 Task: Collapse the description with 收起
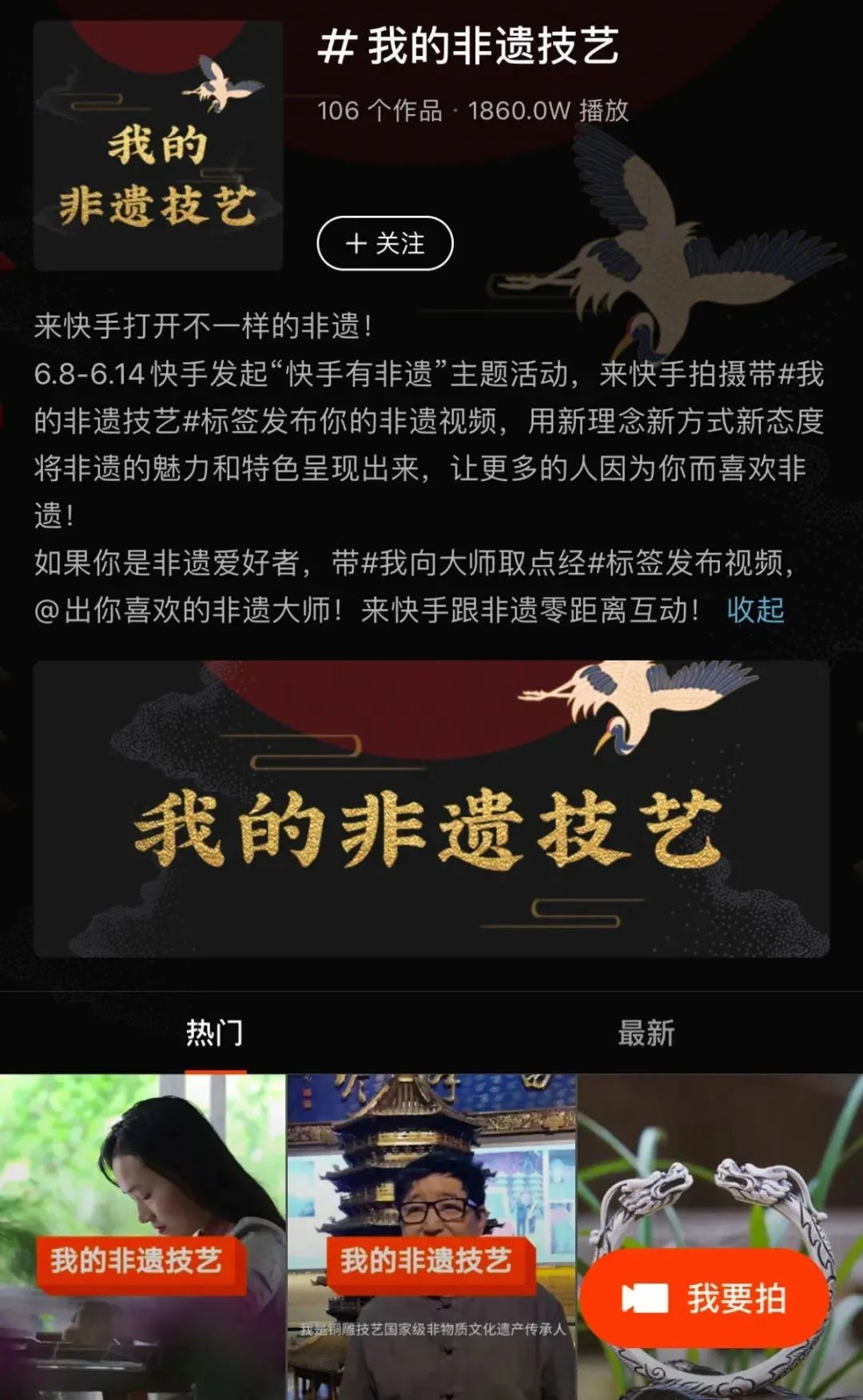[x=755, y=610]
